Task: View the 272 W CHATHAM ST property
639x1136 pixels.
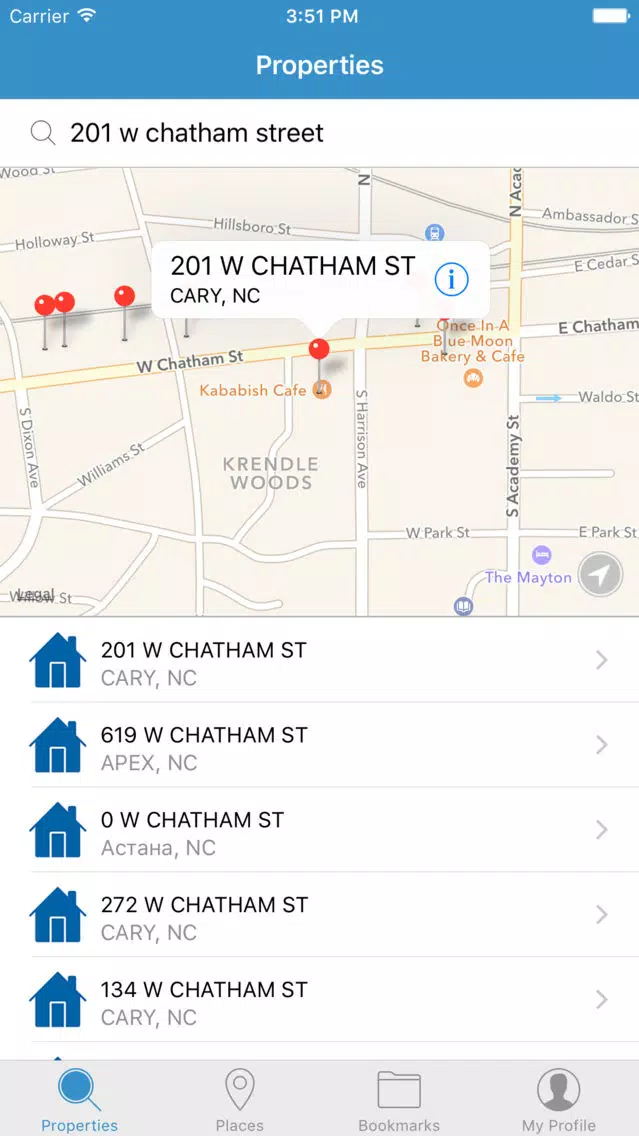Action: tap(320, 915)
